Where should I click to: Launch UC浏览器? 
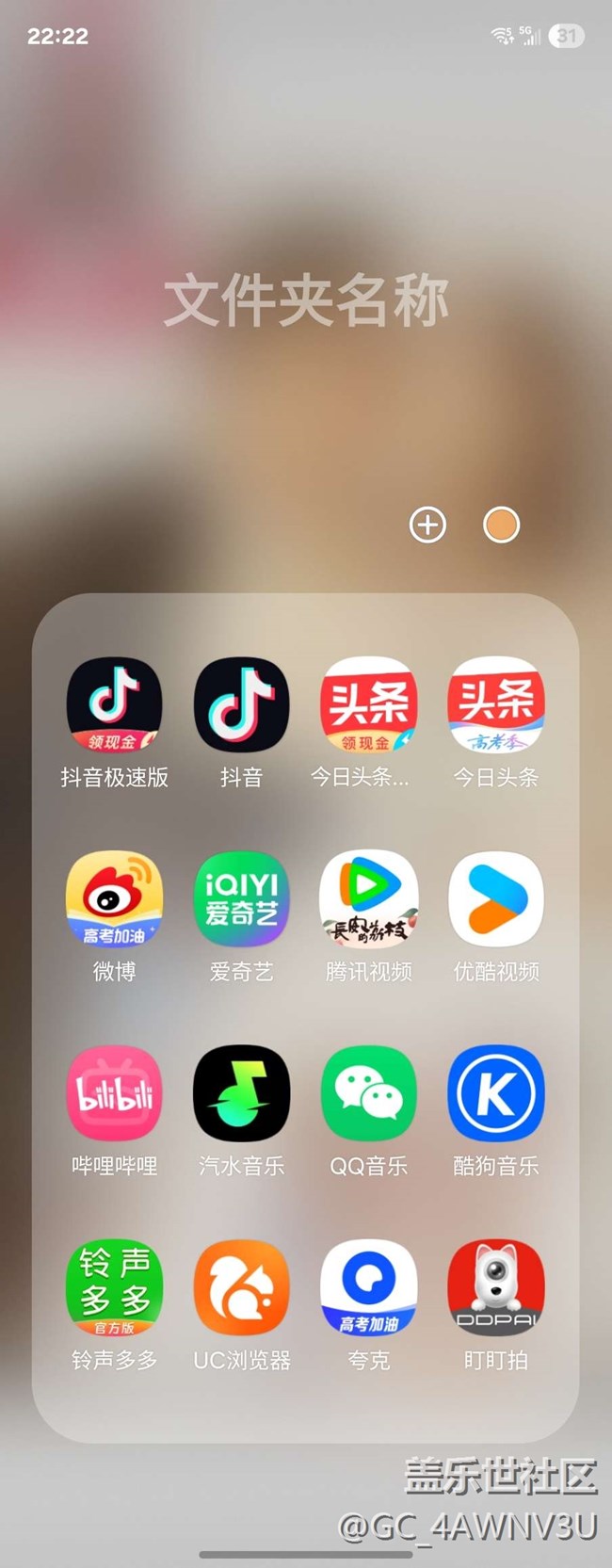coord(241,1287)
